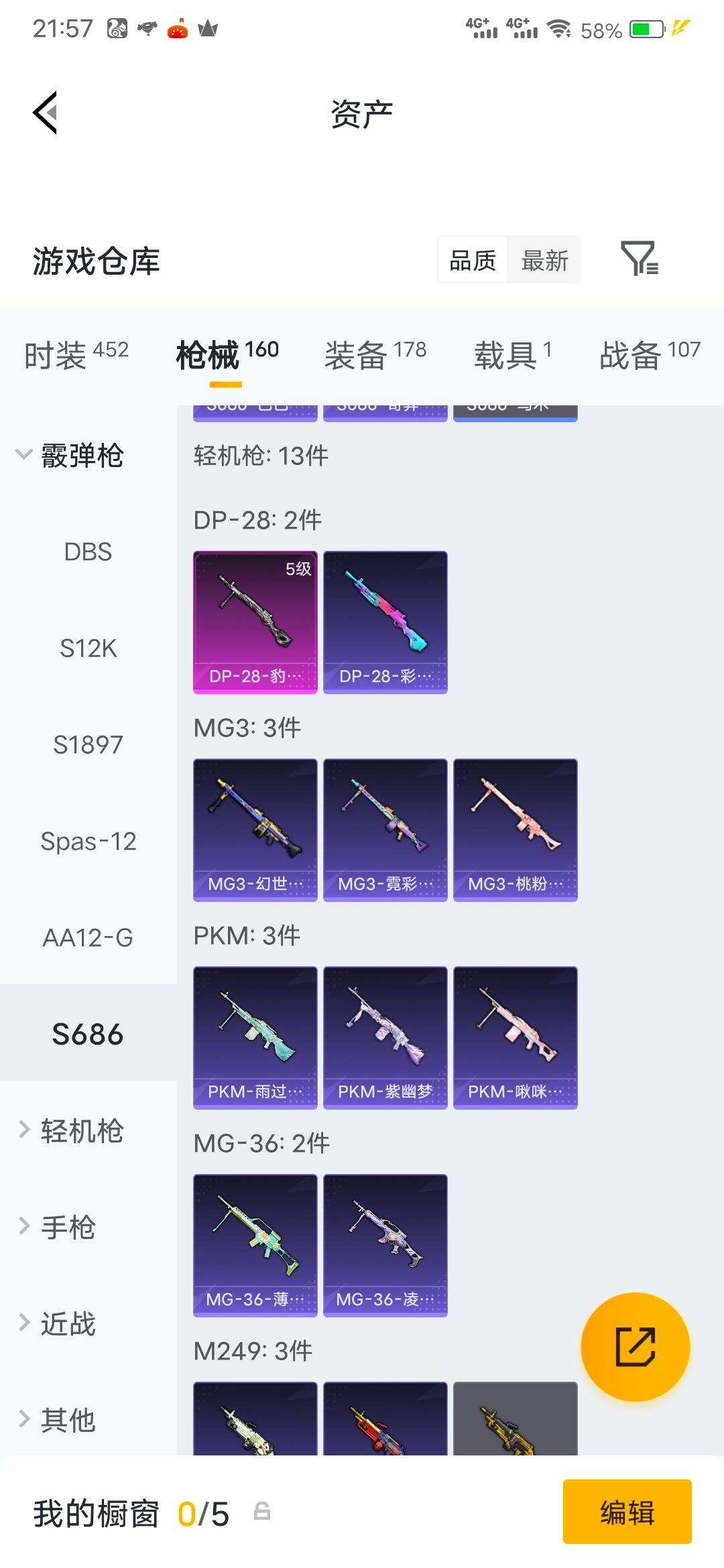Switch sorting to 品质
Image resolution: width=724 pixels, height=1568 pixels.
pyautogui.click(x=471, y=260)
